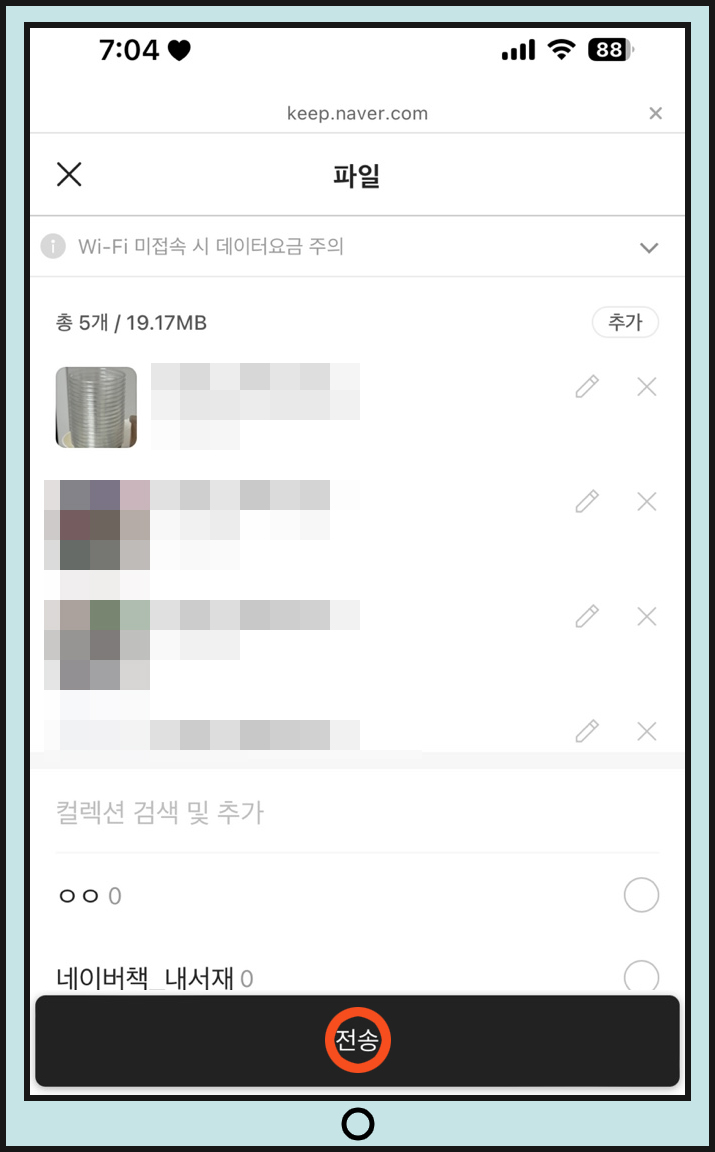Close the keep.naver.com browser view
Image resolution: width=715 pixels, height=1152 pixels.
point(655,114)
